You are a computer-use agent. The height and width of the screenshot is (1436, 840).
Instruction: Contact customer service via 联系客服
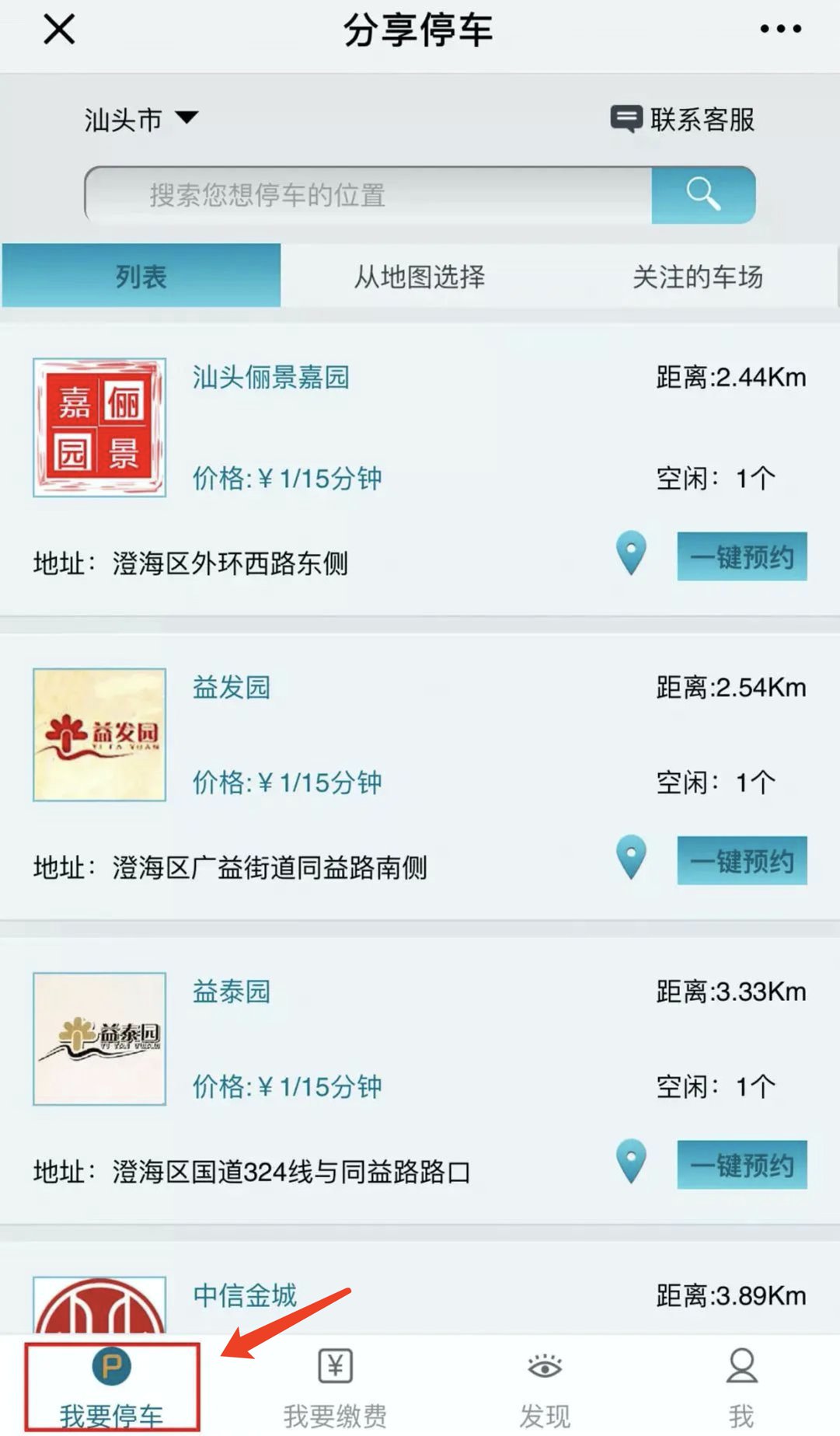(x=682, y=120)
